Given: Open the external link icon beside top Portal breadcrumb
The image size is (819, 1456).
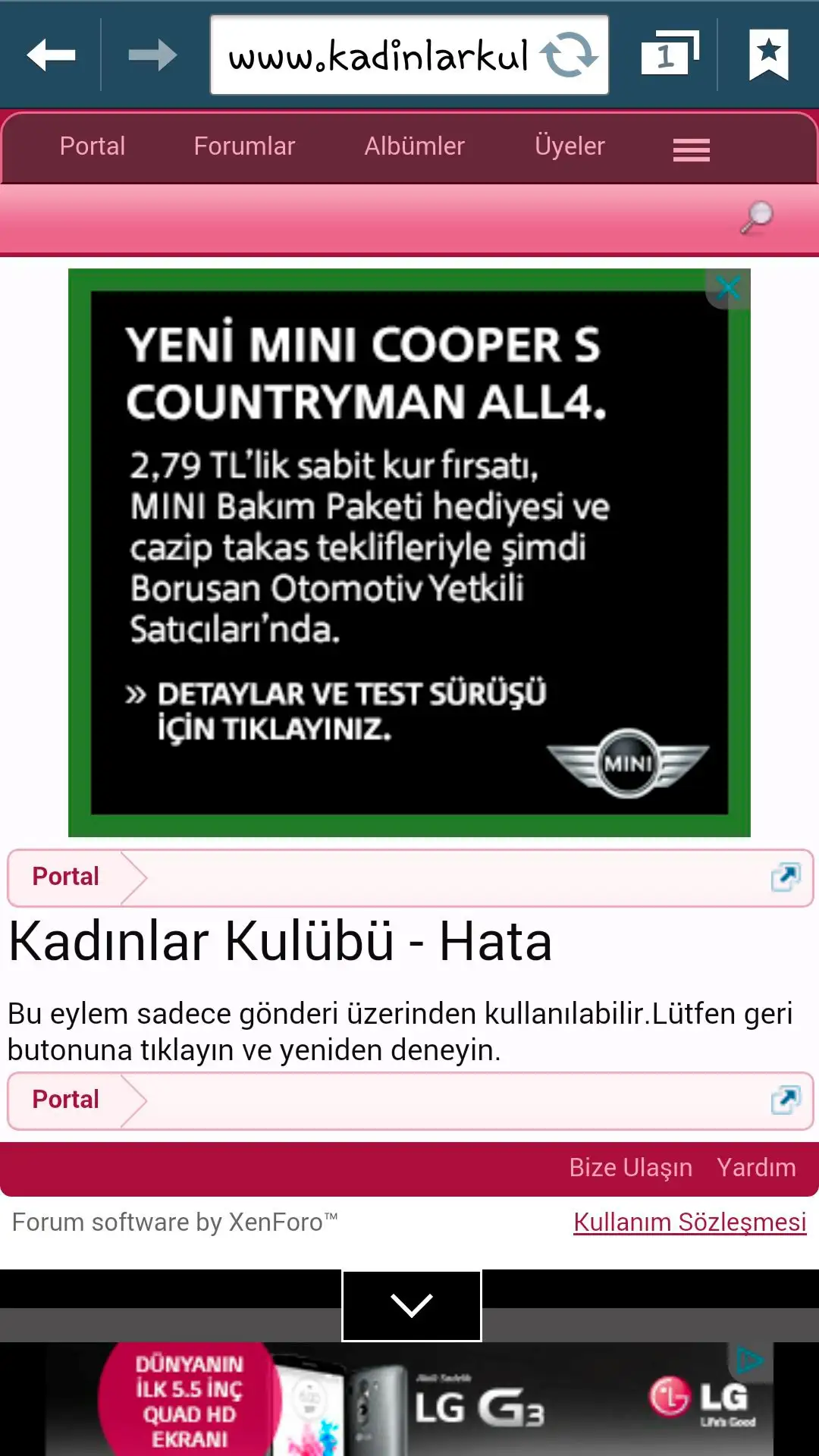Looking at the screenshot, I should 786,876.
